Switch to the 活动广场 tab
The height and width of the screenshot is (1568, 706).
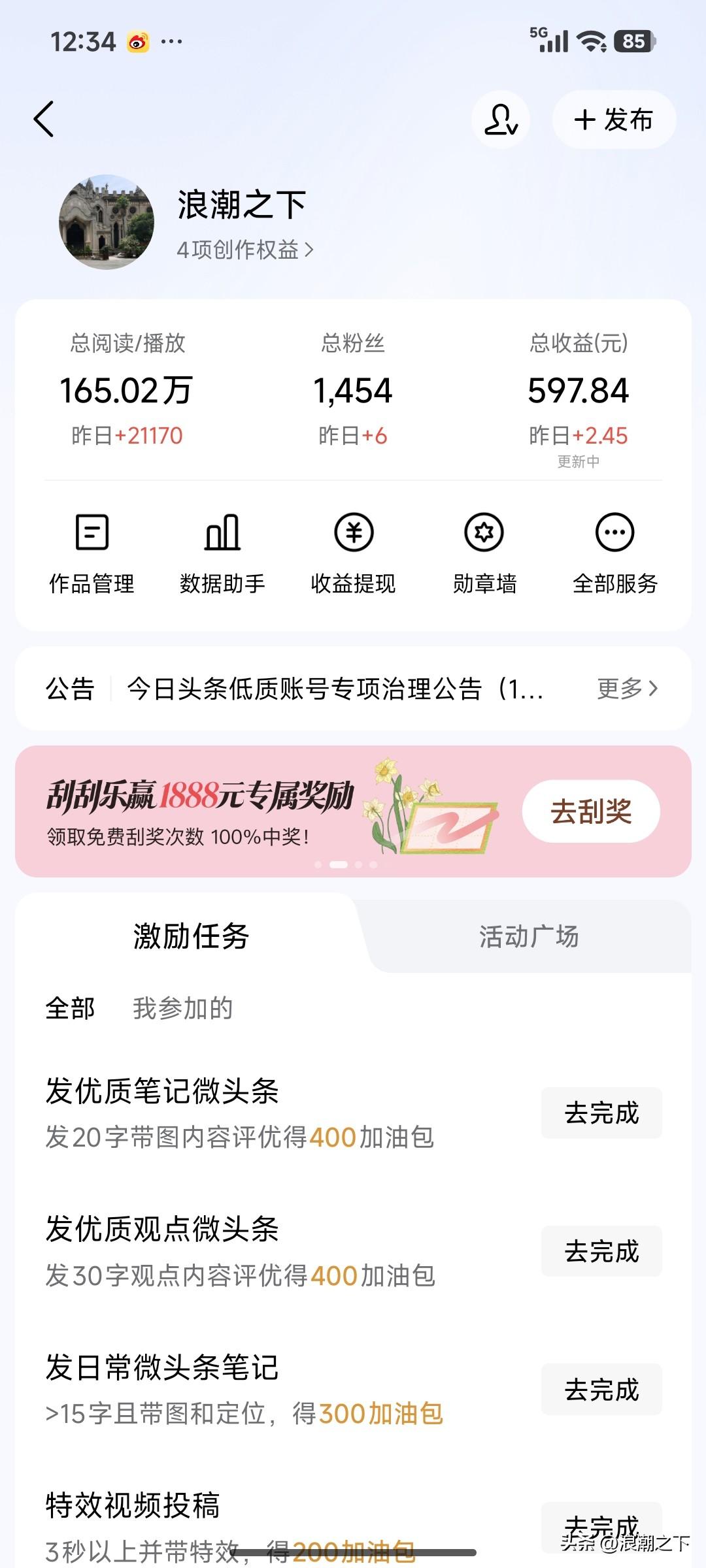click(x=529, y=937)
